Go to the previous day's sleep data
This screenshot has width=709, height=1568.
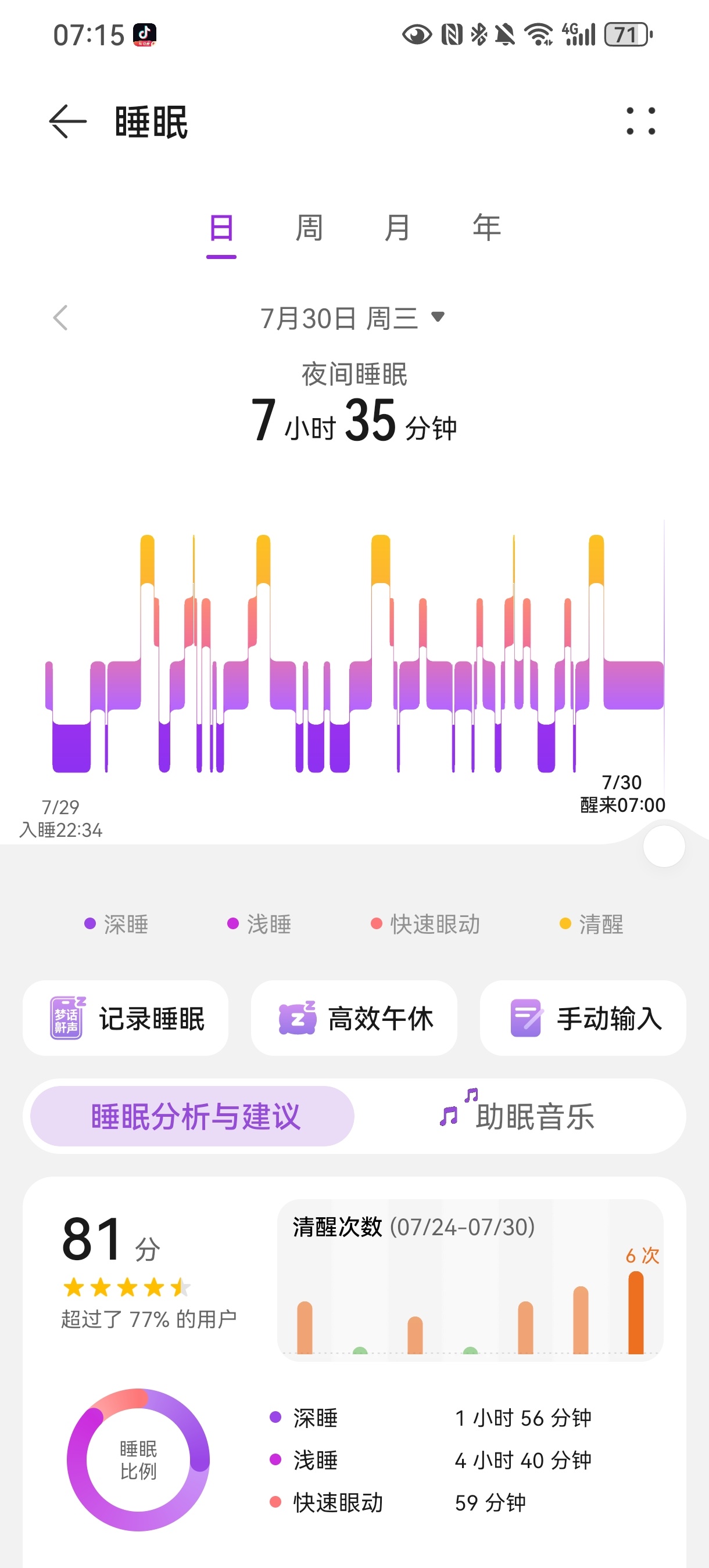pos(60,318)
